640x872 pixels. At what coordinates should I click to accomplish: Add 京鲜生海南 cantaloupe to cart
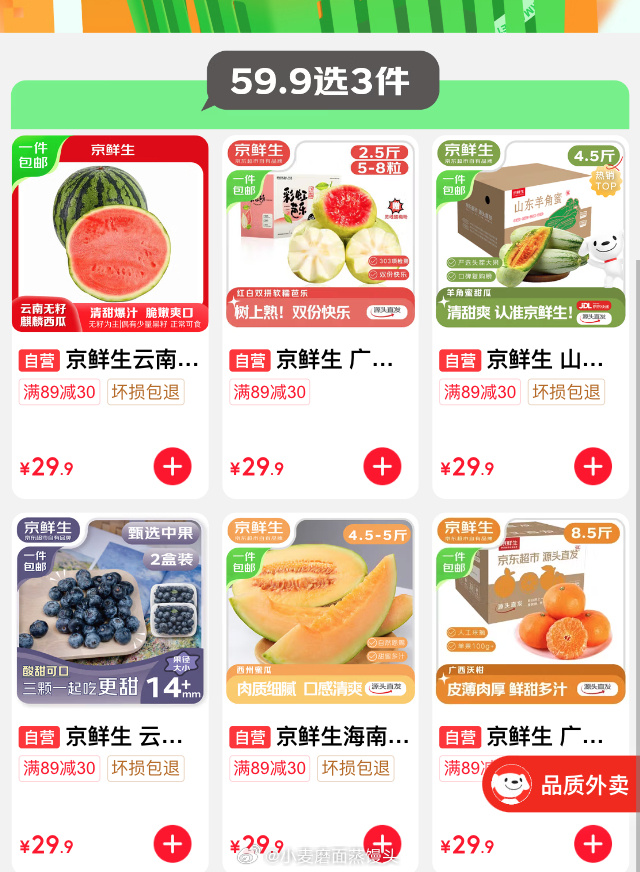click(382, 844)
